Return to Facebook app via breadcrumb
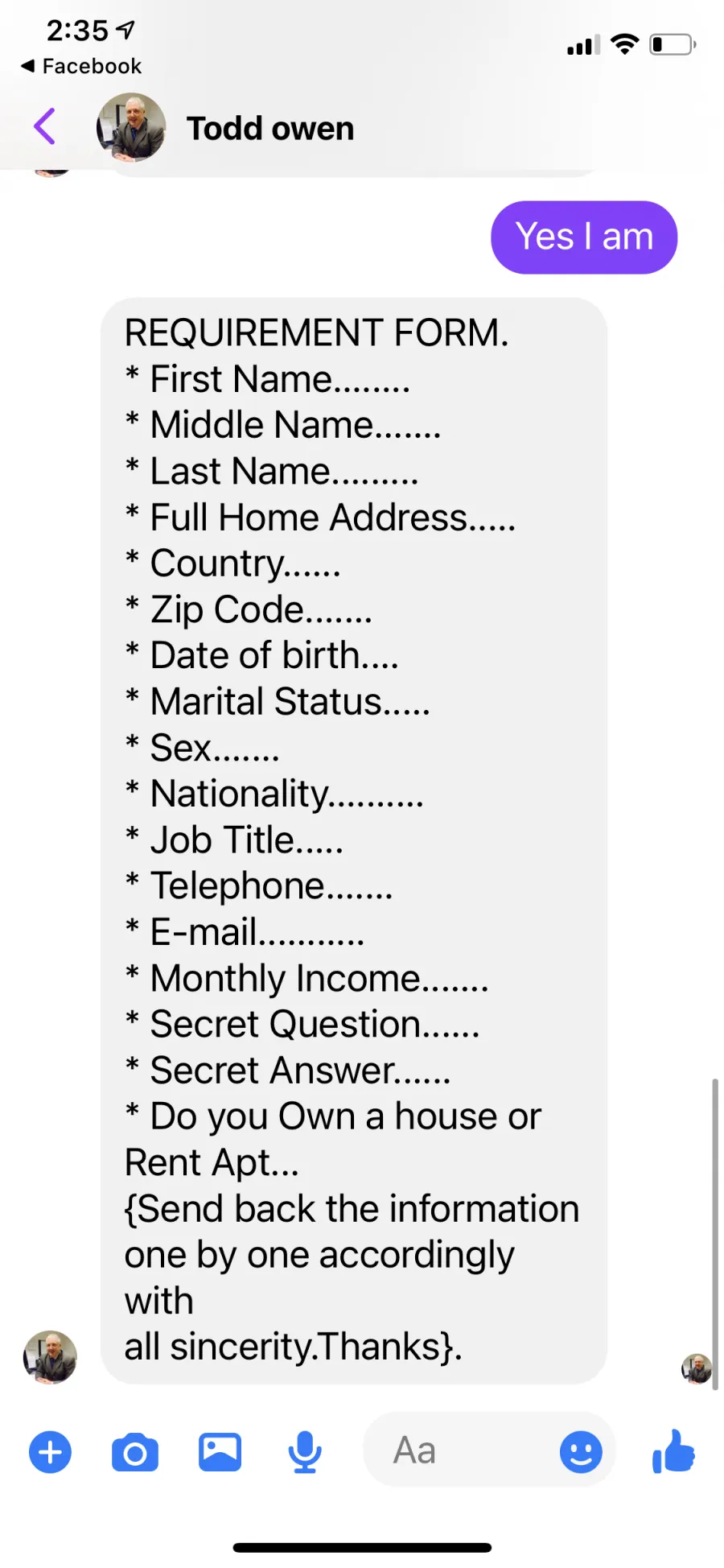Screen dimensions: 724x1568 point(81,66)
